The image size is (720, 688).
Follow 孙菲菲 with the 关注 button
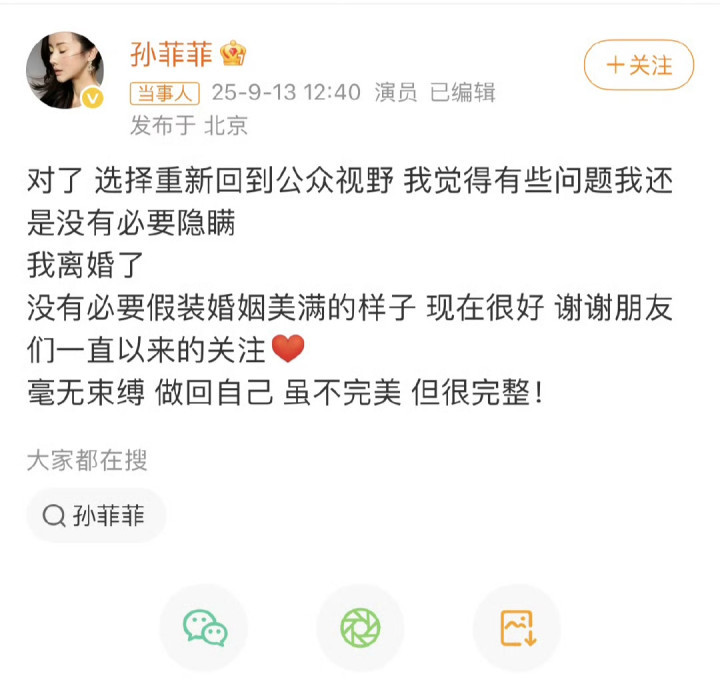click(638, 66)
